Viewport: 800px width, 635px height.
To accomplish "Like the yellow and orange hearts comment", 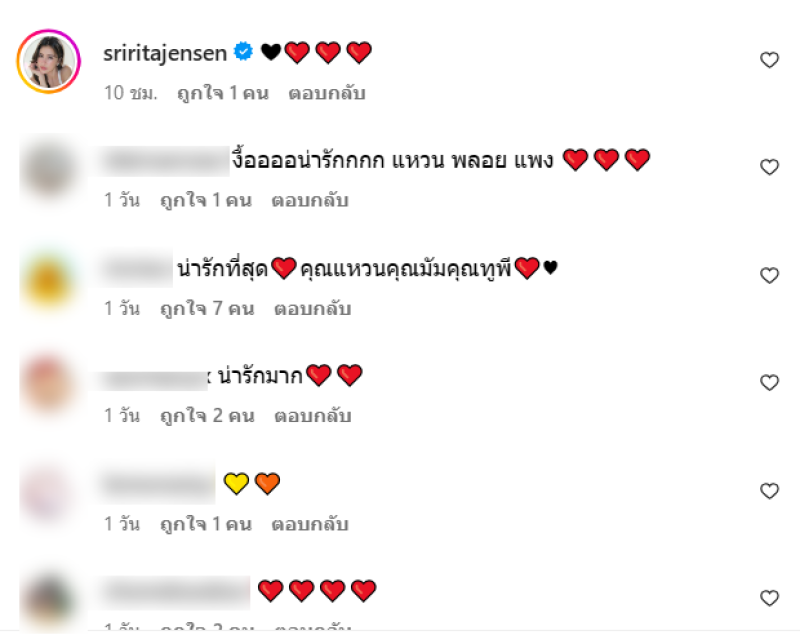I will coord(769,490).
